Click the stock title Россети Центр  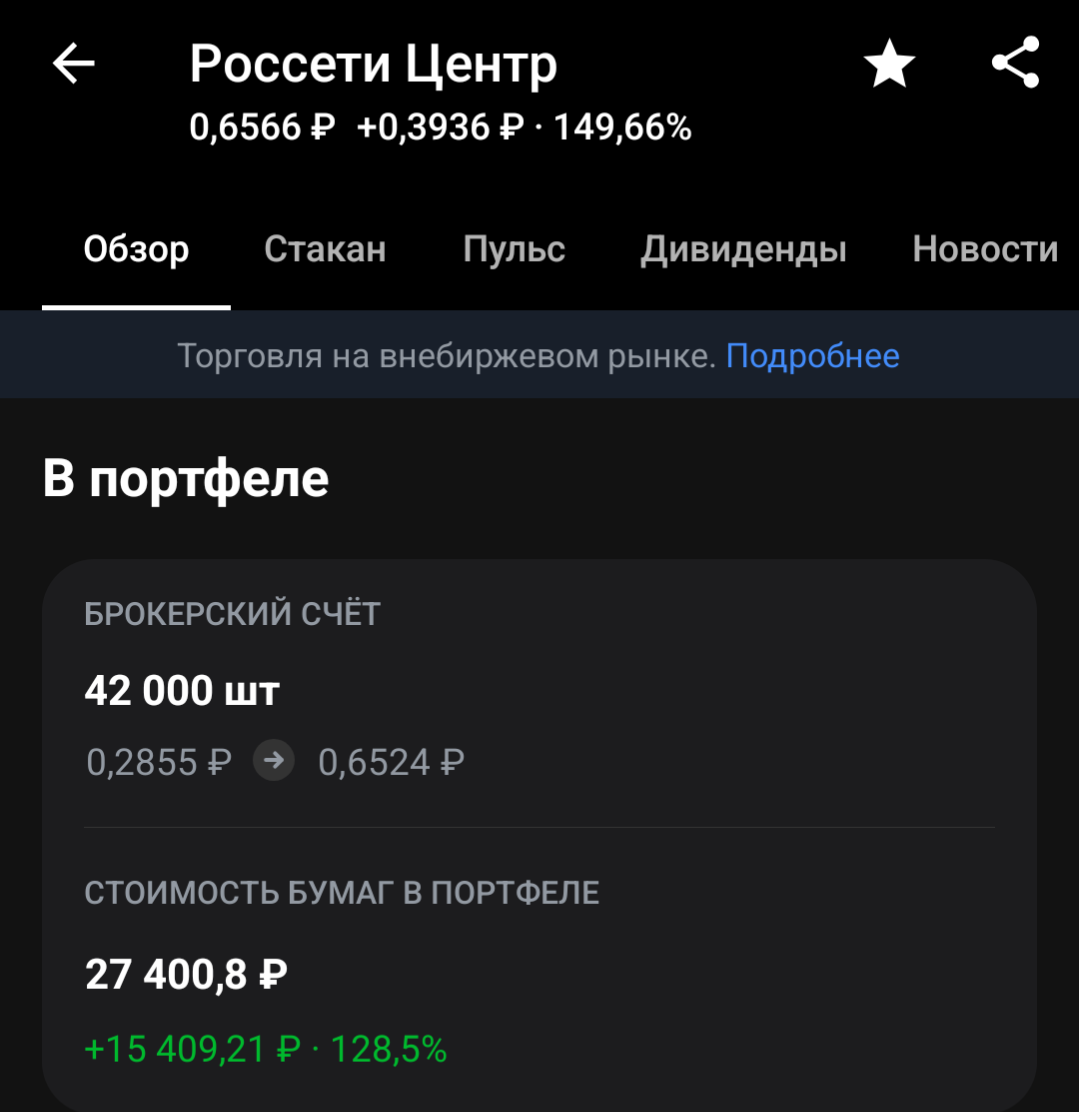tap(374, 63)
